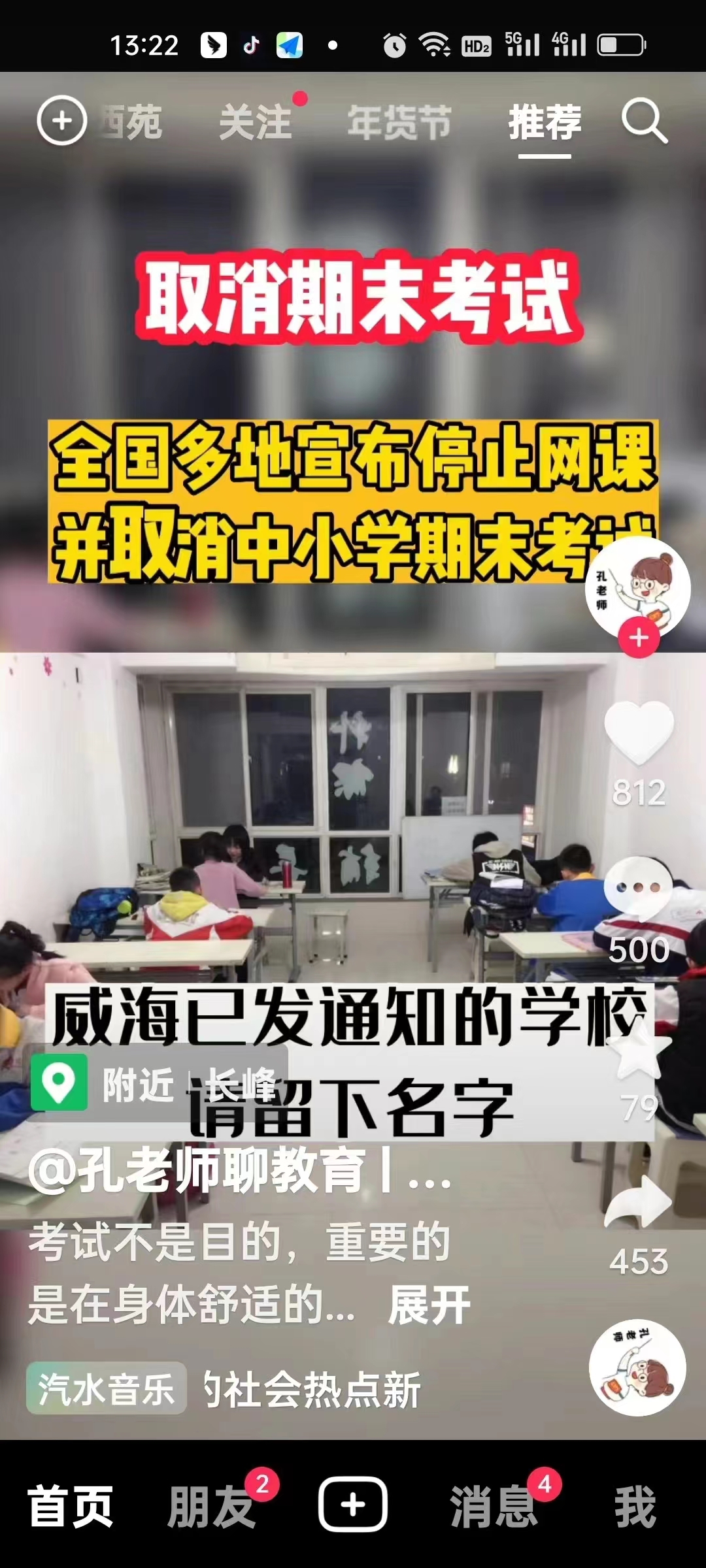
Task: Open 孔老师 creator avatar profile
Action: coord(638,588)
